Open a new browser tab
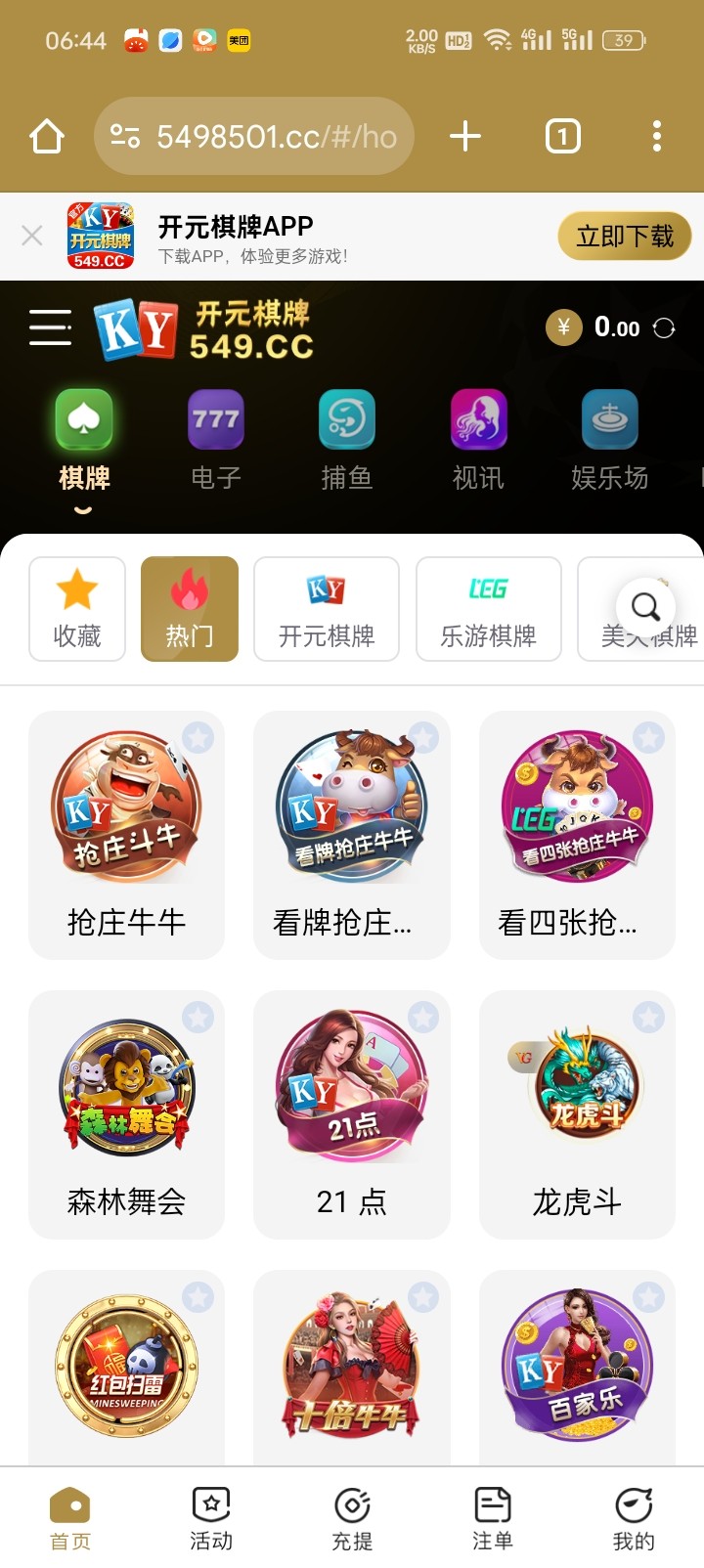Viewport: 704px width, 1568px height. (x=465, y=136)
